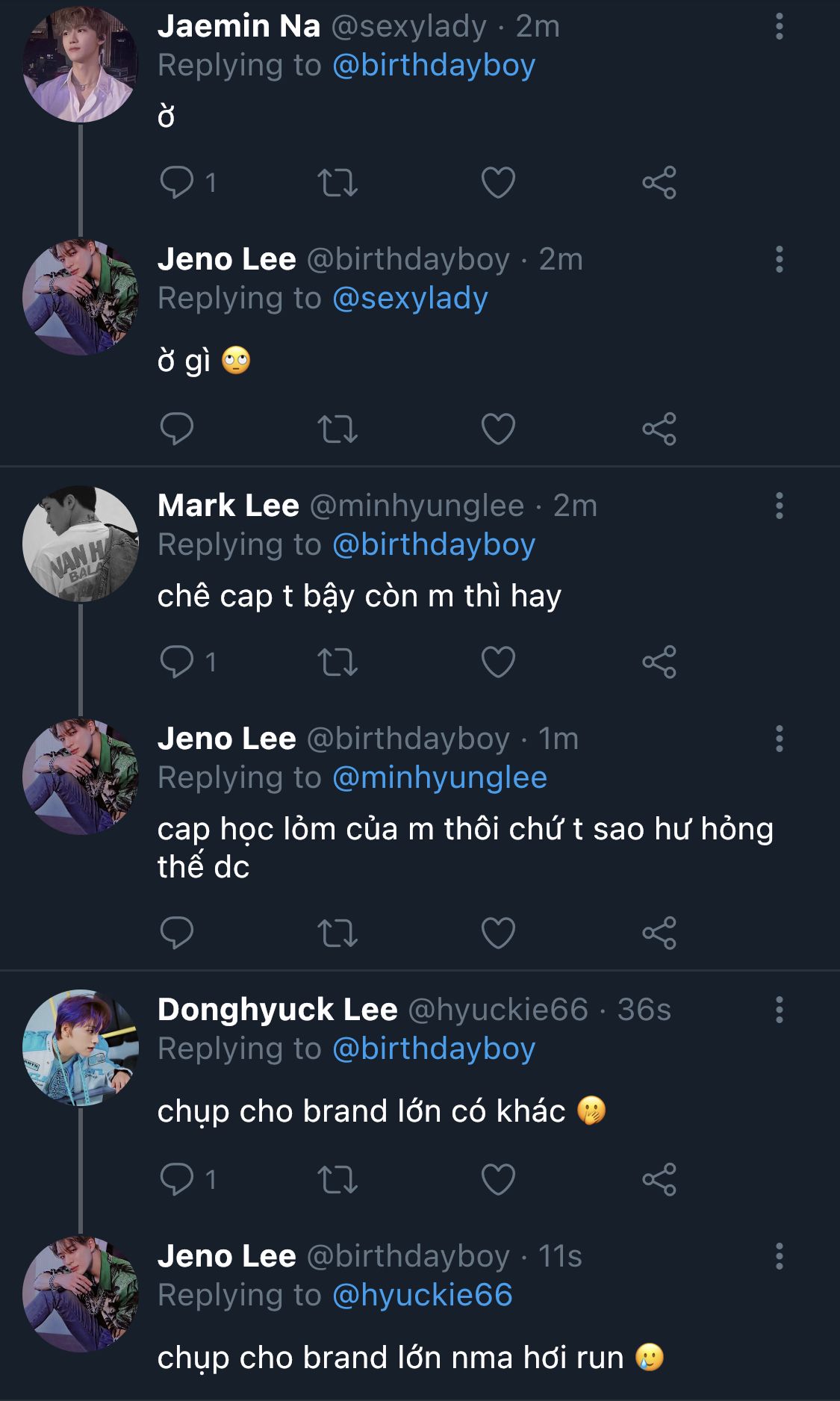The width and height of the screenshot is (840, 1401).
Task: Open overflow menu on Donghyuck Lee's tweet
Action: 779,1010
